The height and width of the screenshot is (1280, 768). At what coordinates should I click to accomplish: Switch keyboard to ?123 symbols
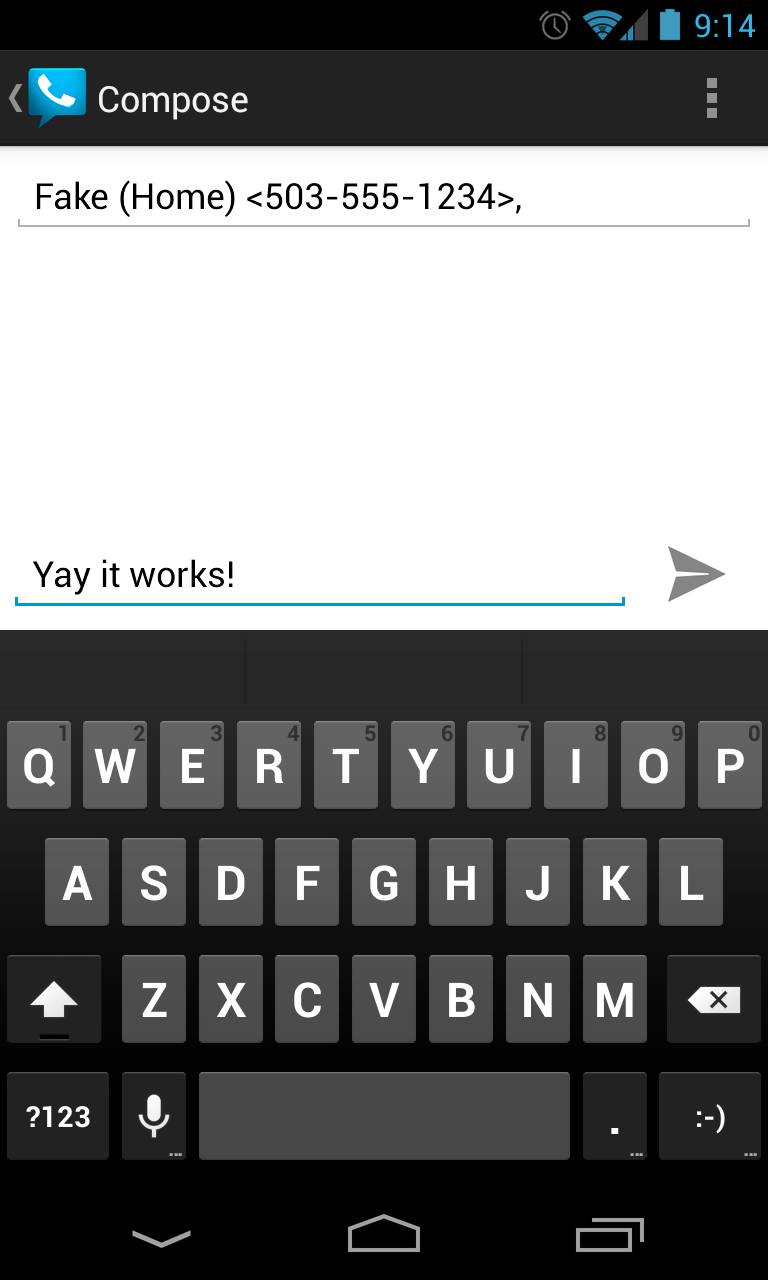[x=58, y=1116]
